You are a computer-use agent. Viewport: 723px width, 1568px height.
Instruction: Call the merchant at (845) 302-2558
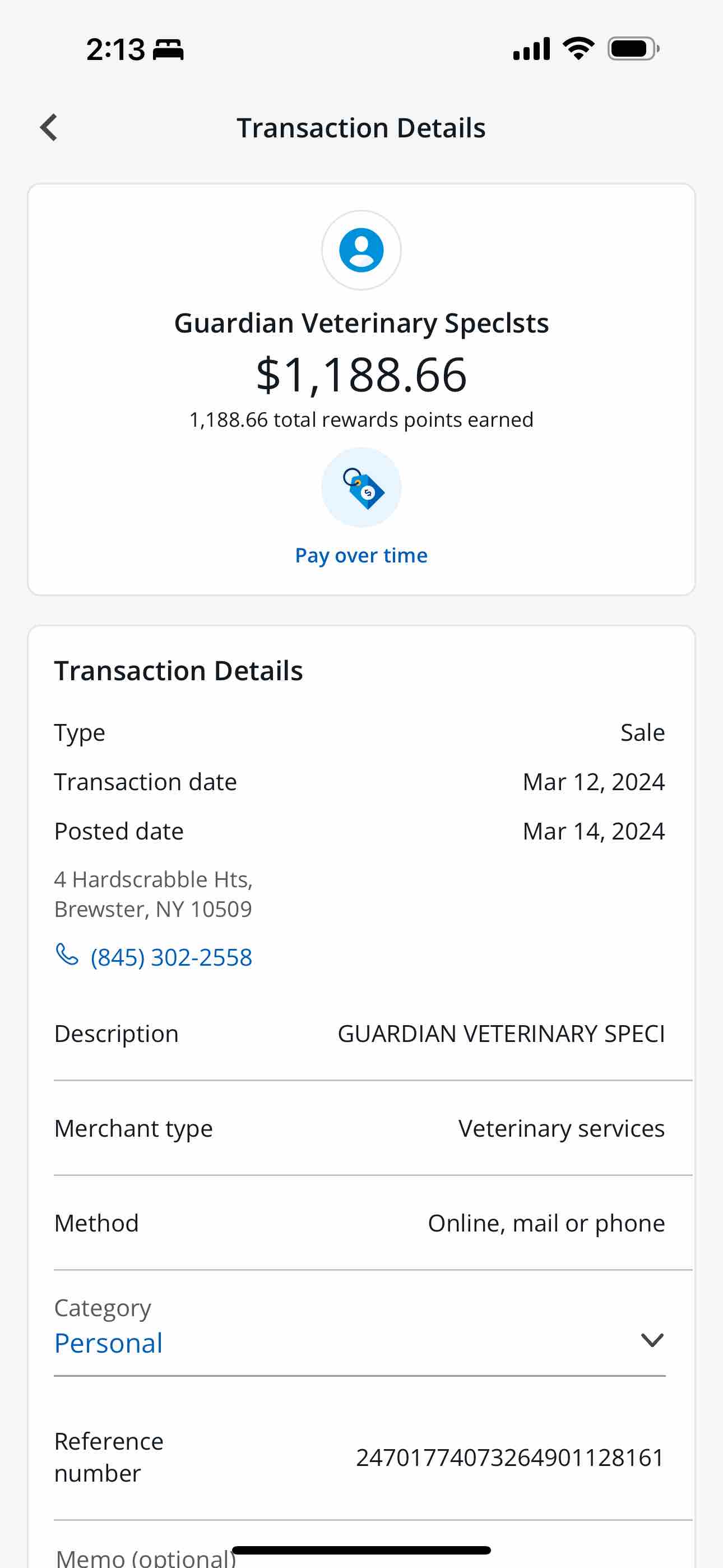(x=154, y=957)
